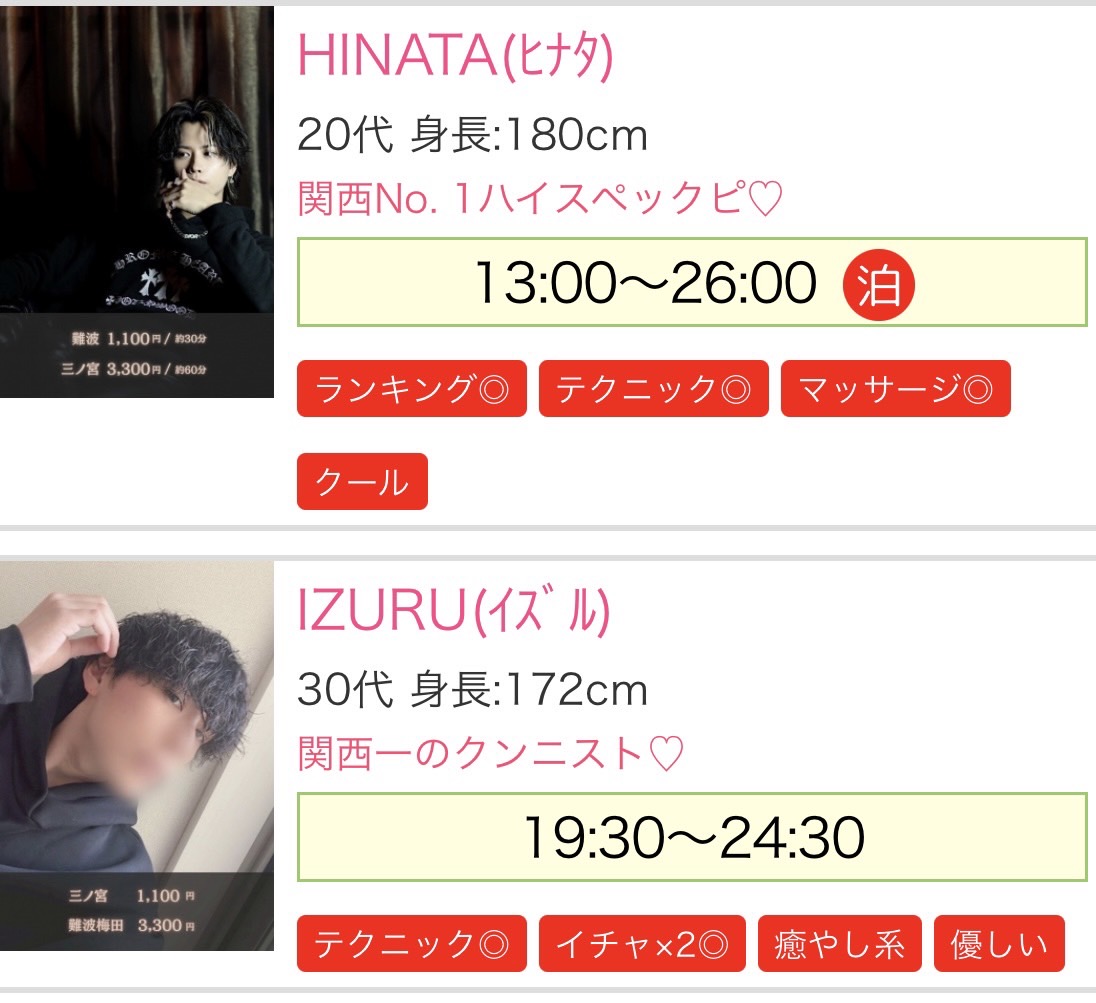Select HINATA's テクニック◎ tag

653,389
